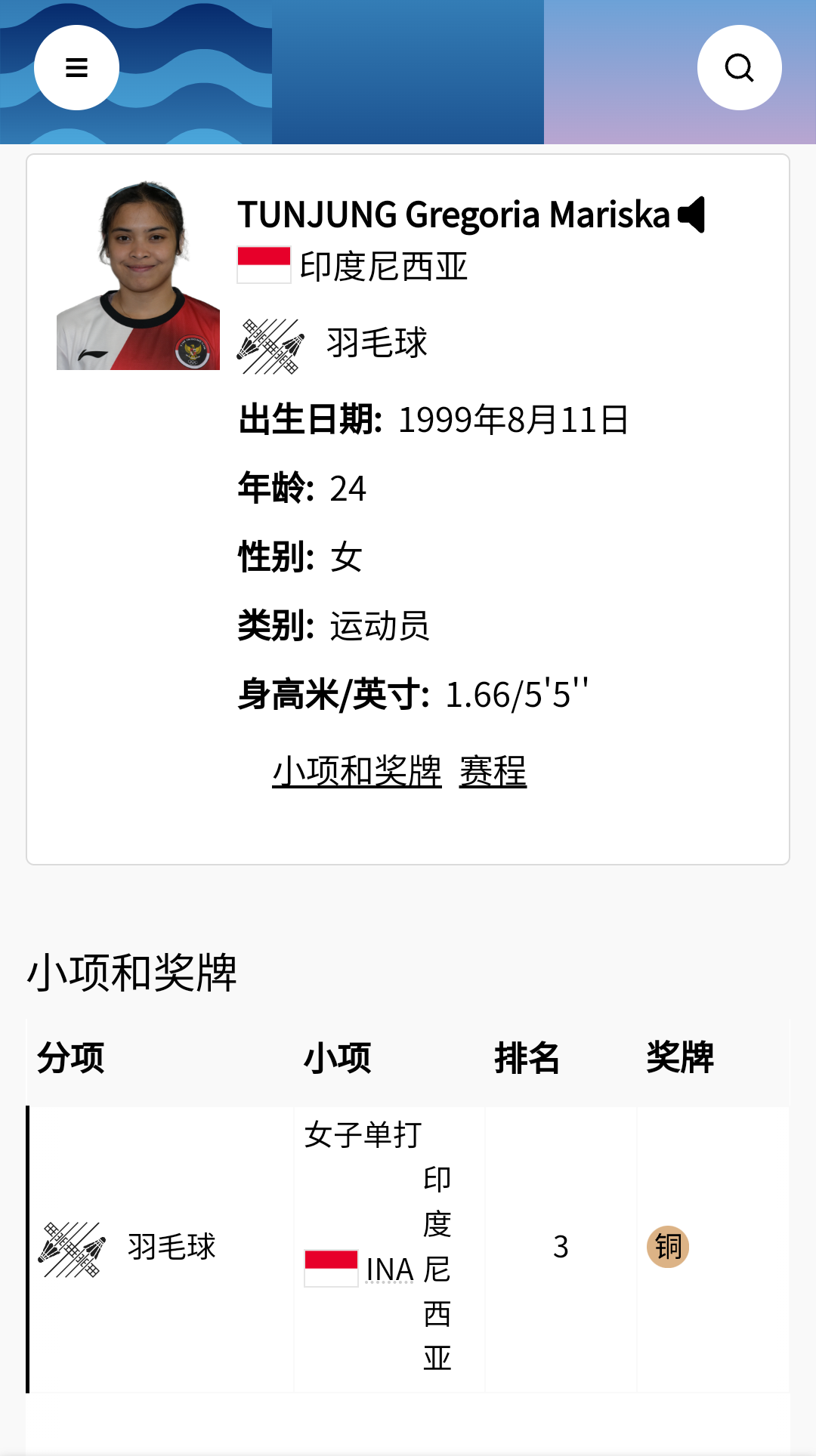Jump to 小项和奖牌 link
The image size is (816, 1456).
pos(357,771)
